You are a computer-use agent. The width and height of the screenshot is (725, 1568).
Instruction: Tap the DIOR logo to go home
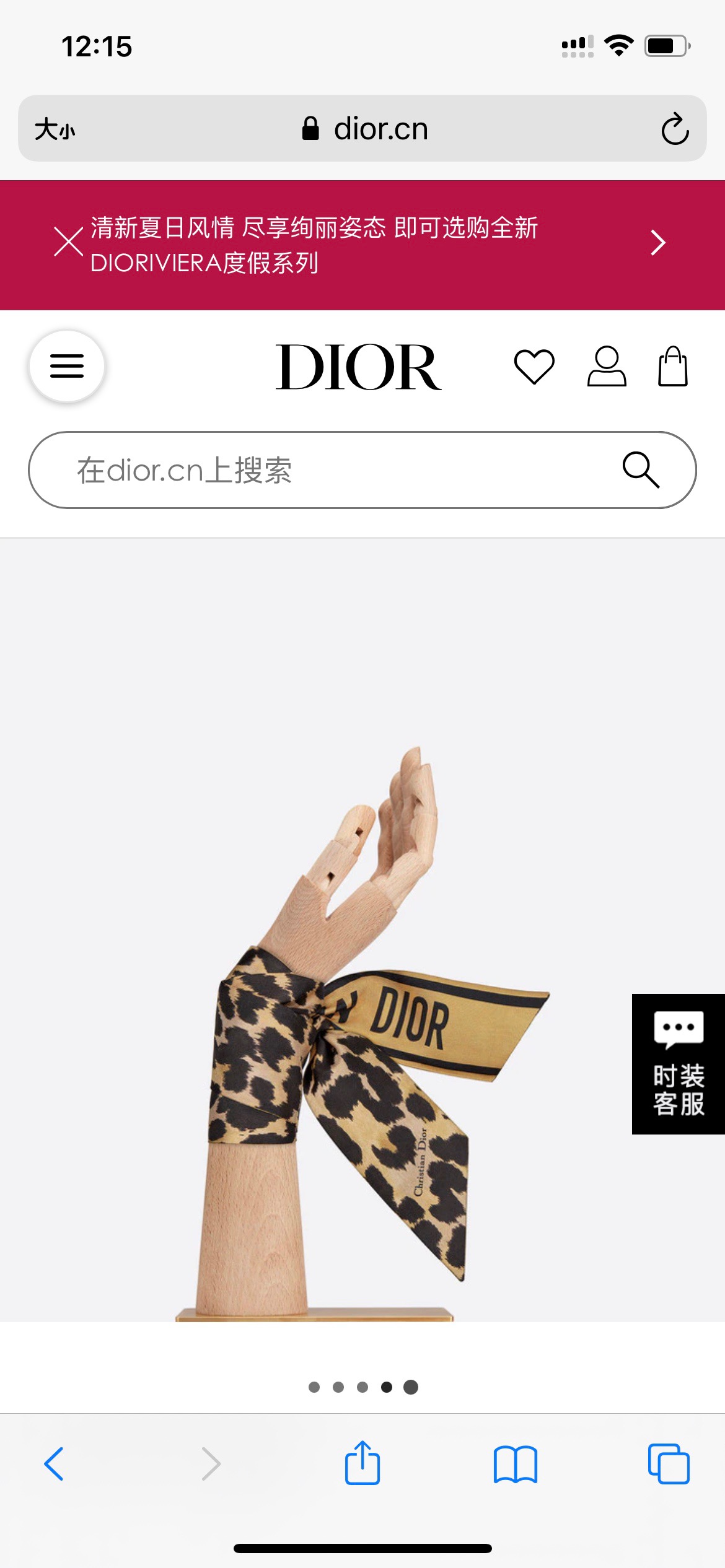359,367
